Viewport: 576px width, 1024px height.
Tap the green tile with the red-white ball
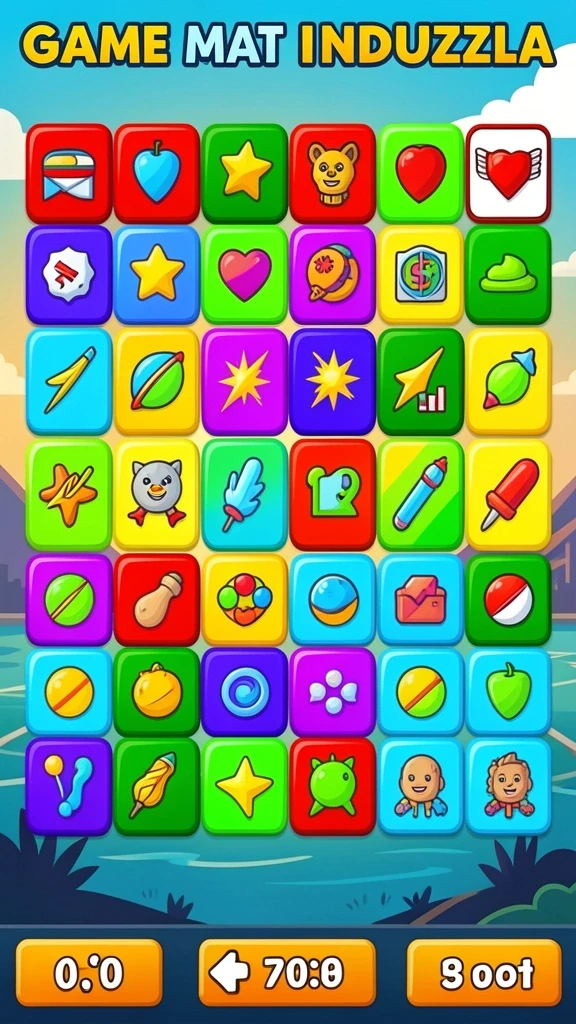point(508,600)
